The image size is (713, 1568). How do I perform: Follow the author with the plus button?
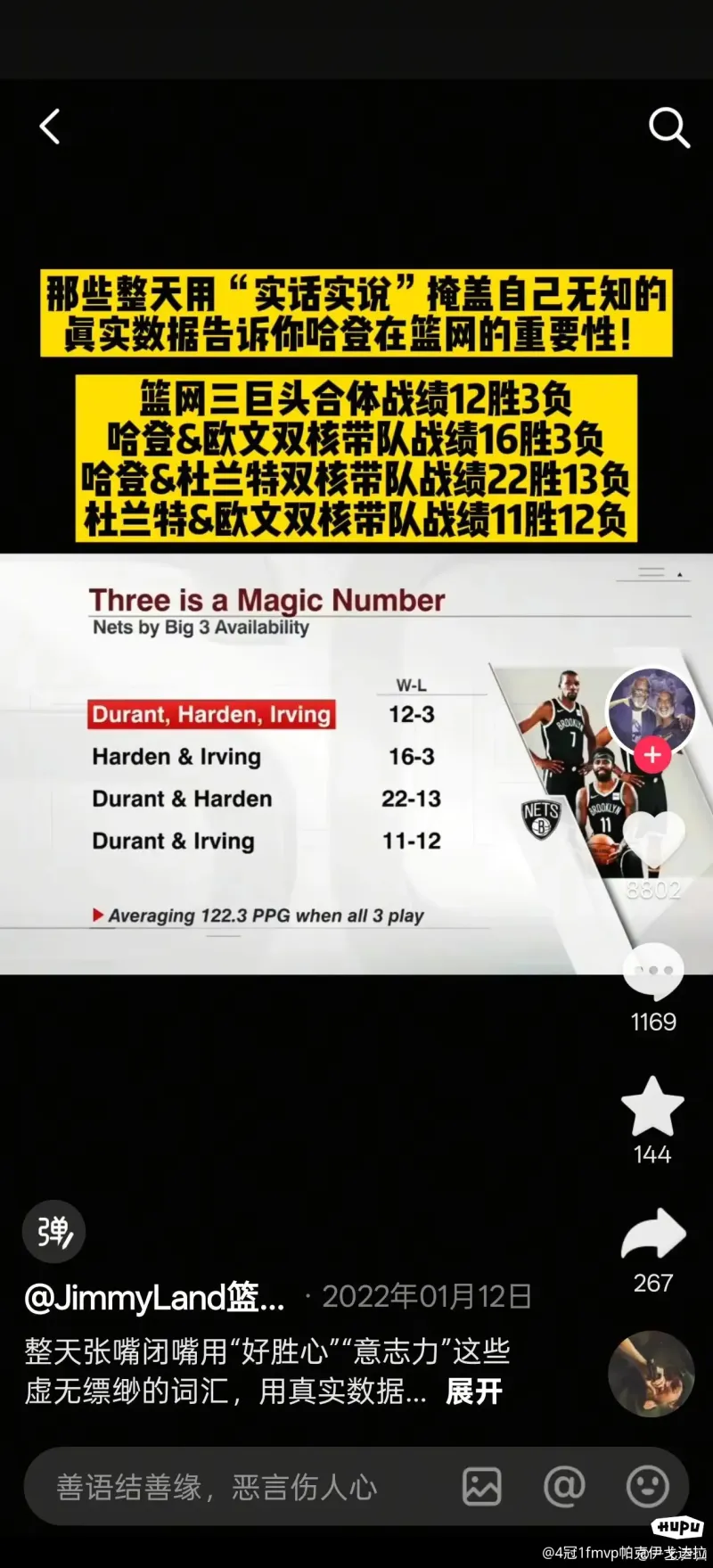click(652, 754)
